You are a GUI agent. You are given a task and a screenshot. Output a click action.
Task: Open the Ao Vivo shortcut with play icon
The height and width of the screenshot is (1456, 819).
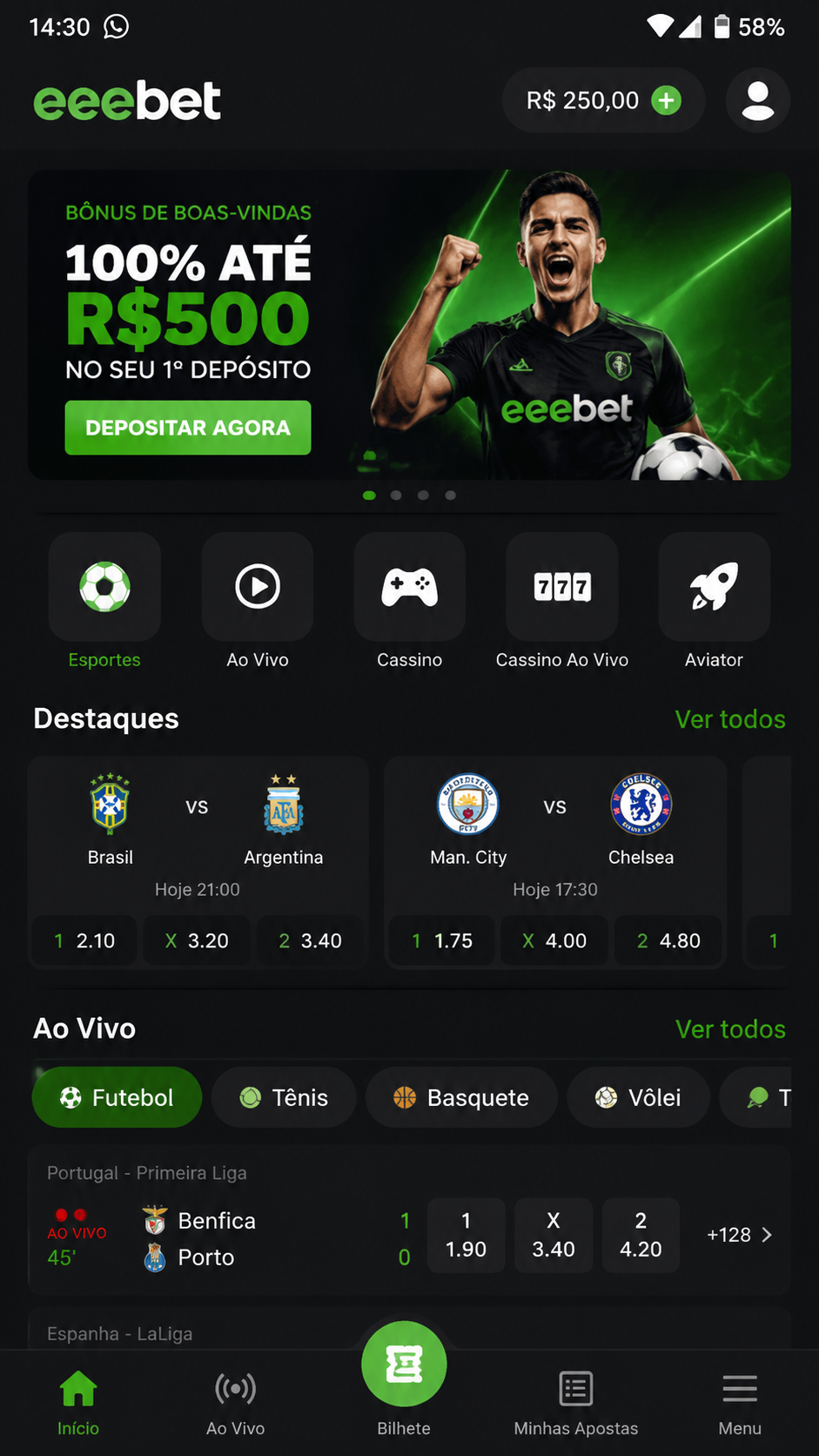(x=258, y=601)
